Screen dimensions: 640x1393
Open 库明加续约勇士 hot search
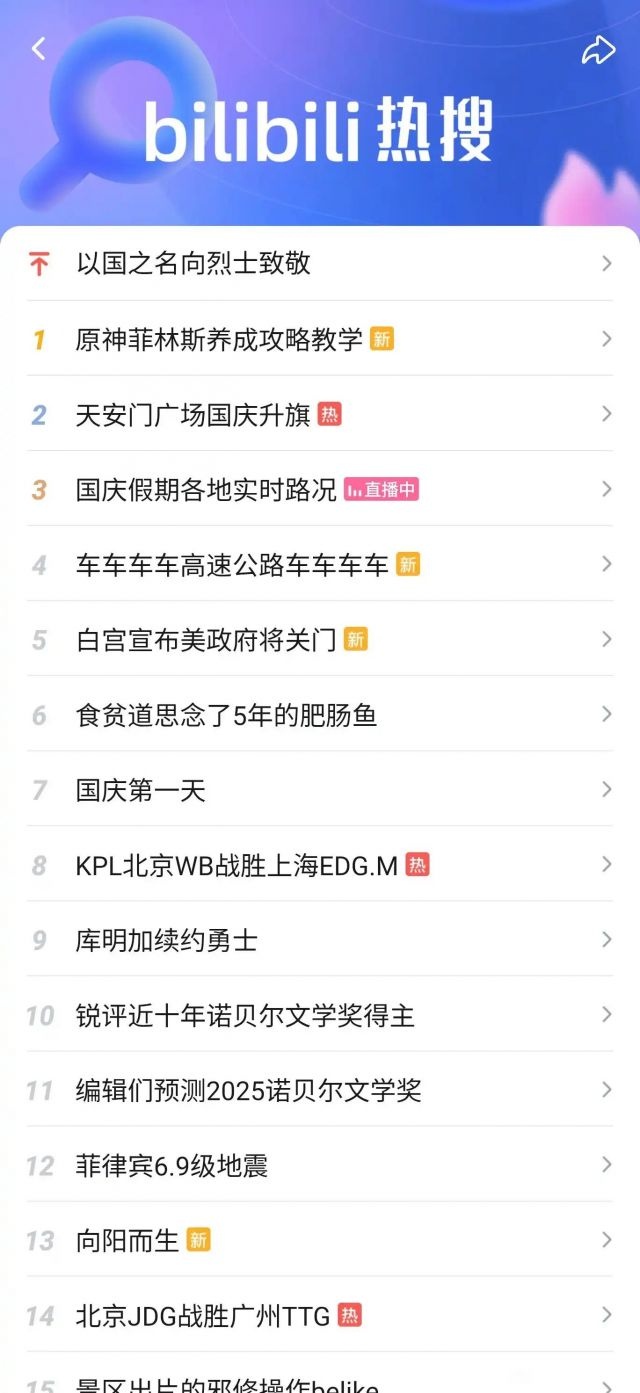(167, 940)
